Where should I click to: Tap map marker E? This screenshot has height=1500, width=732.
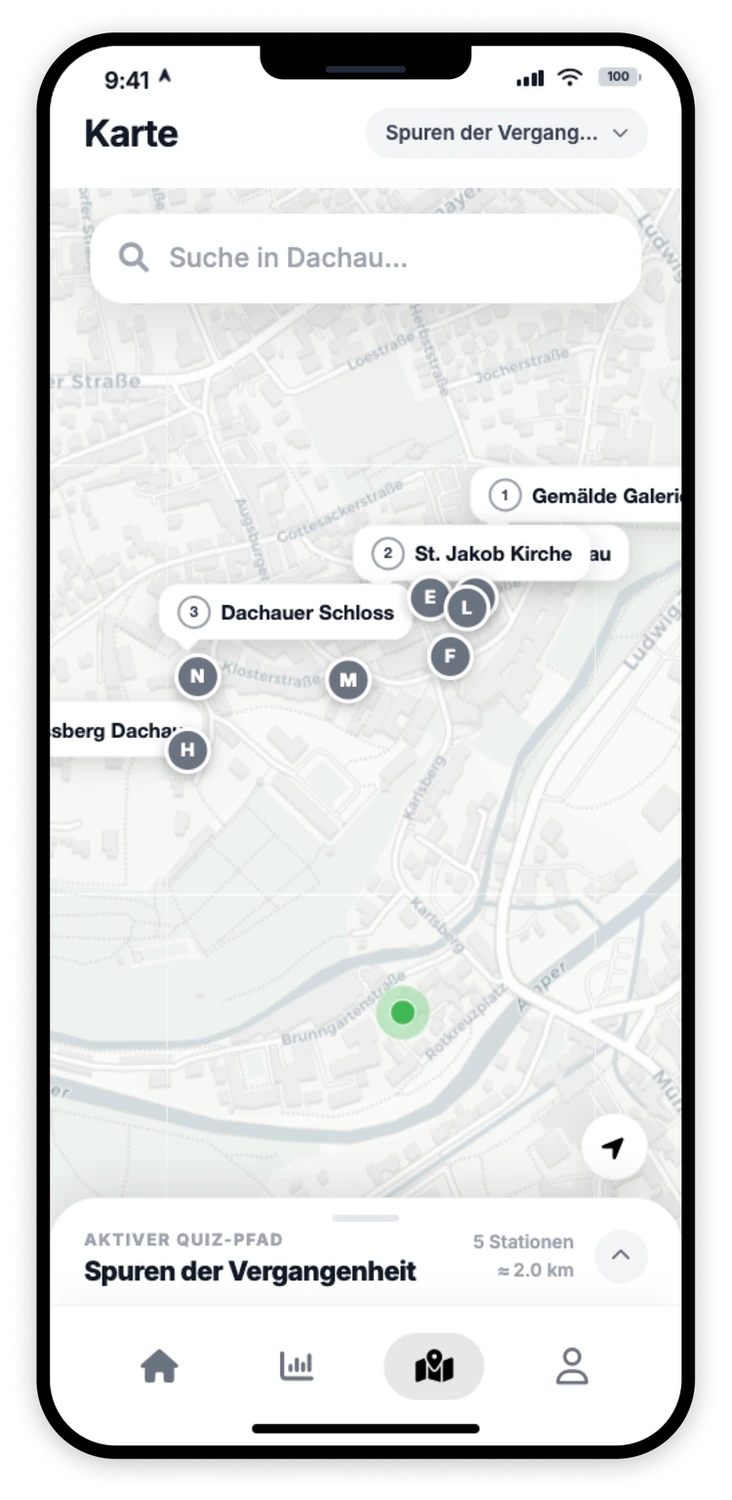[x=430, y=598]
